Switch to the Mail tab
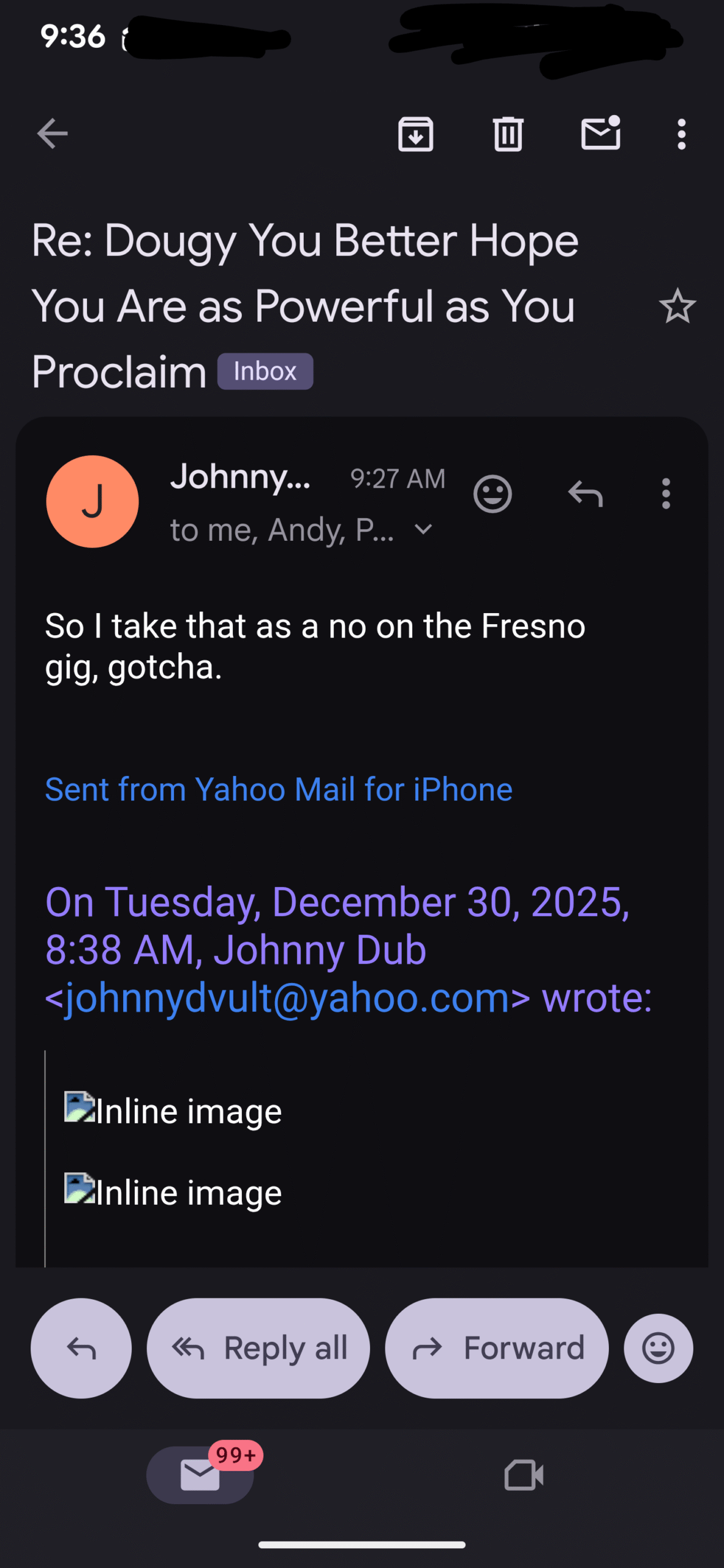Viewport: 724px width, 1568px height. pyautogui.click(x=200, y=1475)
